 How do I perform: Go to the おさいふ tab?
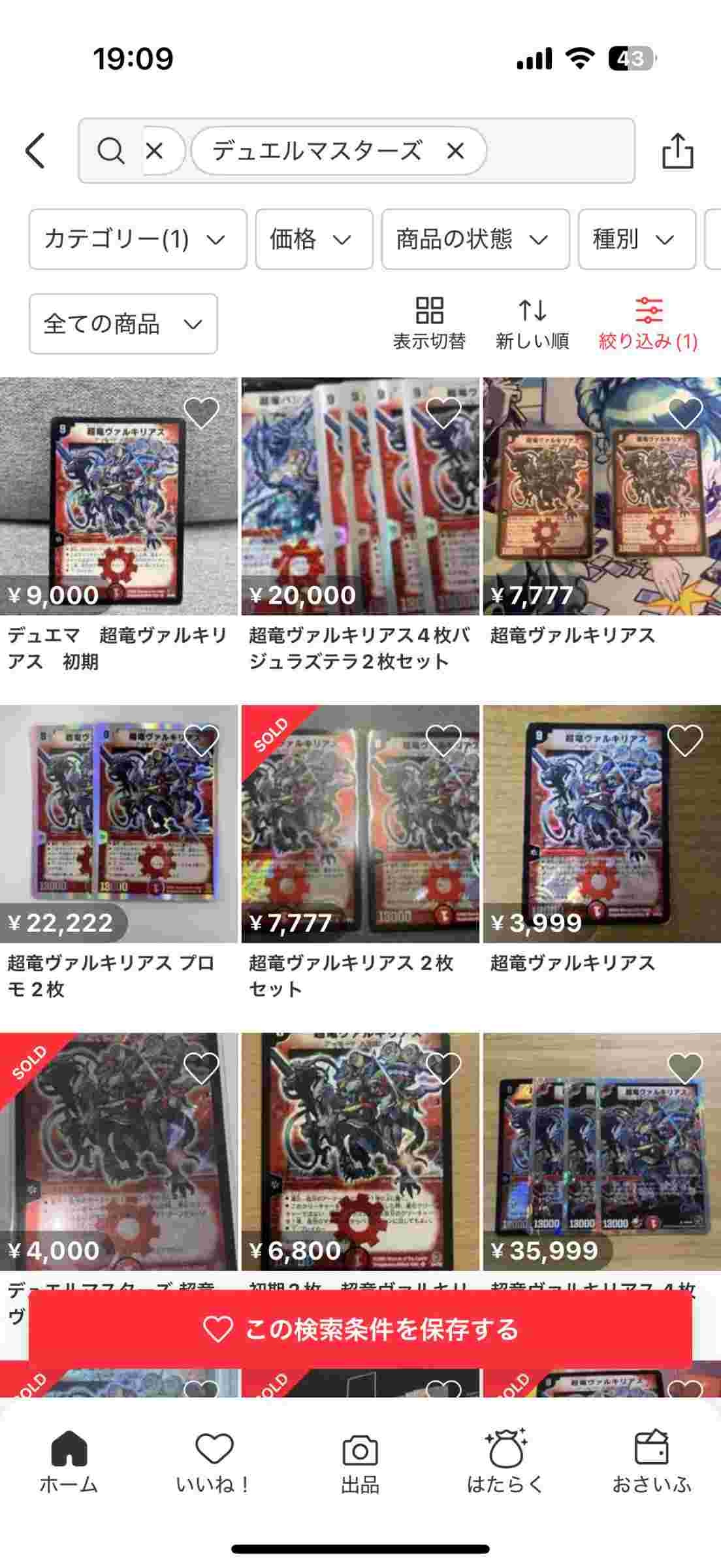(651, 1463)
